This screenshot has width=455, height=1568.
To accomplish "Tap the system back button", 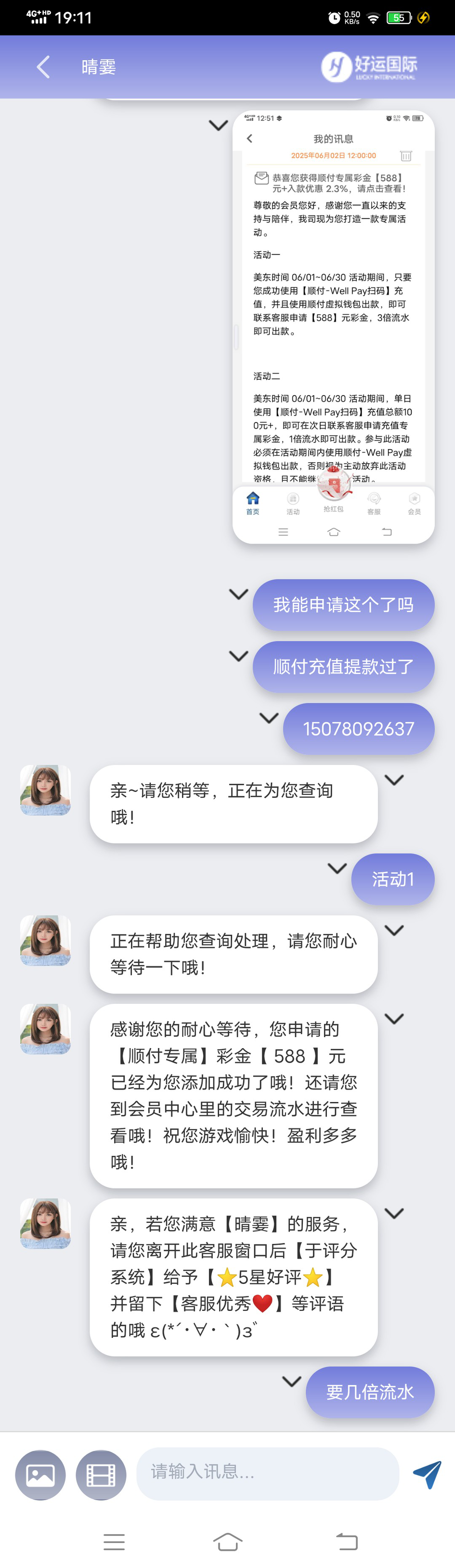I will click(x=347, y=1541).
